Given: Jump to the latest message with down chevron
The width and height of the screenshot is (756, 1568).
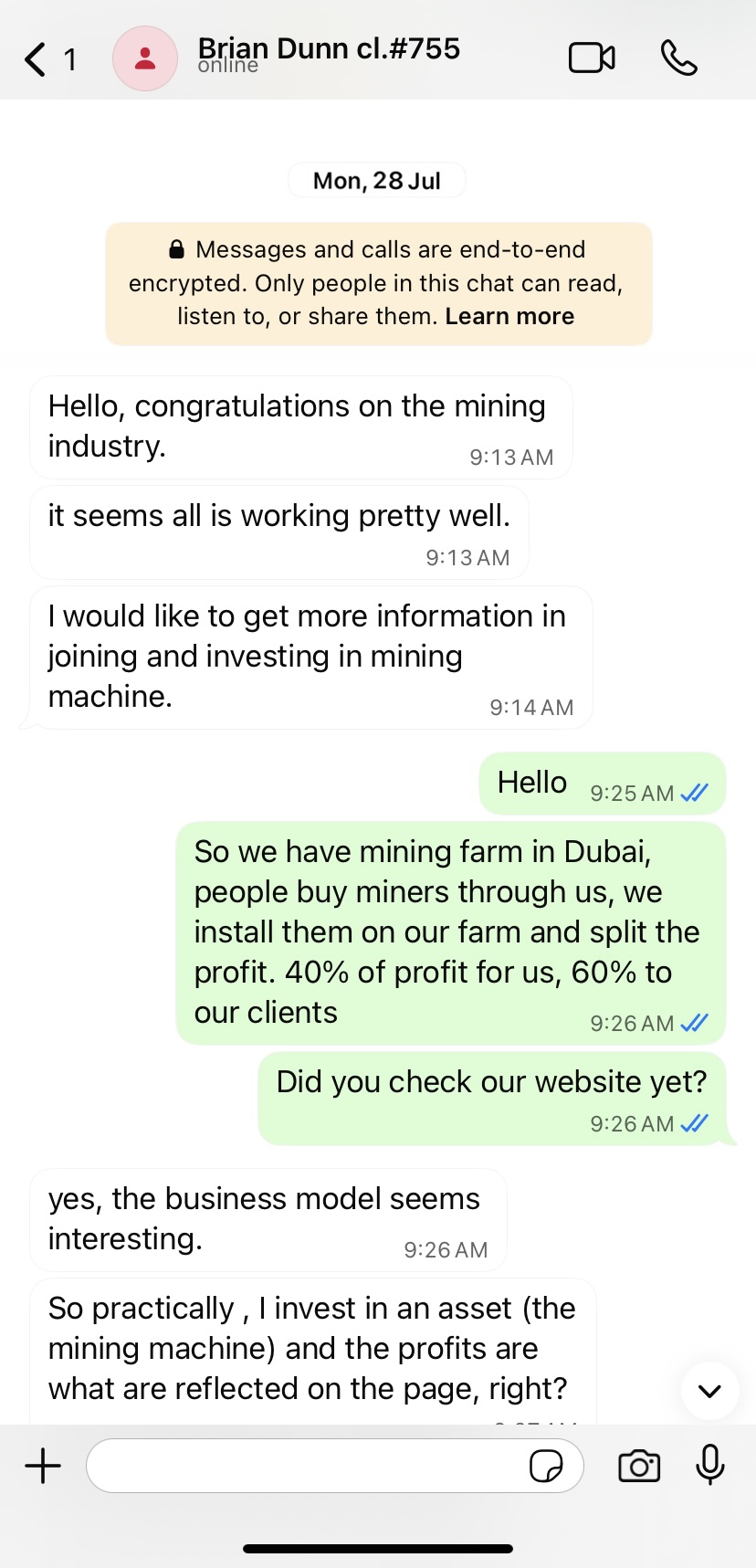Looking at the screenshot, I should [709, 1391].
